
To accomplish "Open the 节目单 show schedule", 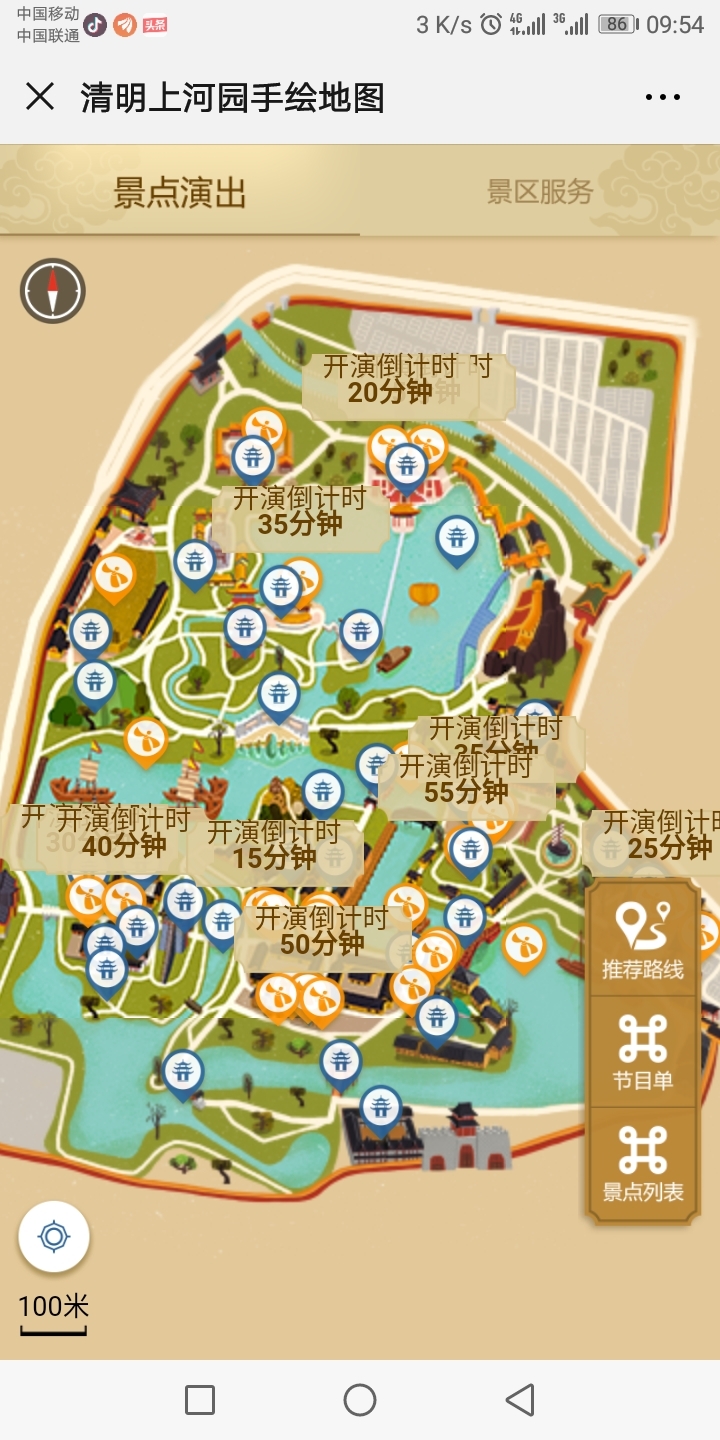I will 642,1053.
